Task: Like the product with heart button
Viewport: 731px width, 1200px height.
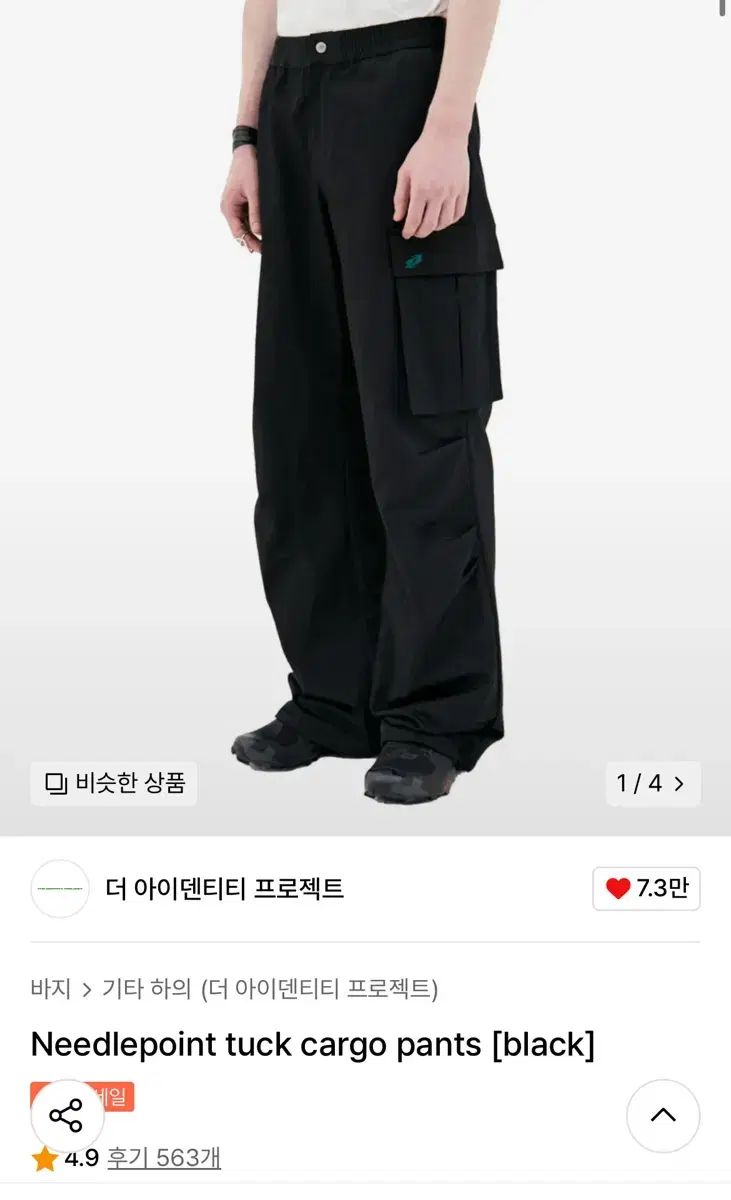Action: pos(646,888)
